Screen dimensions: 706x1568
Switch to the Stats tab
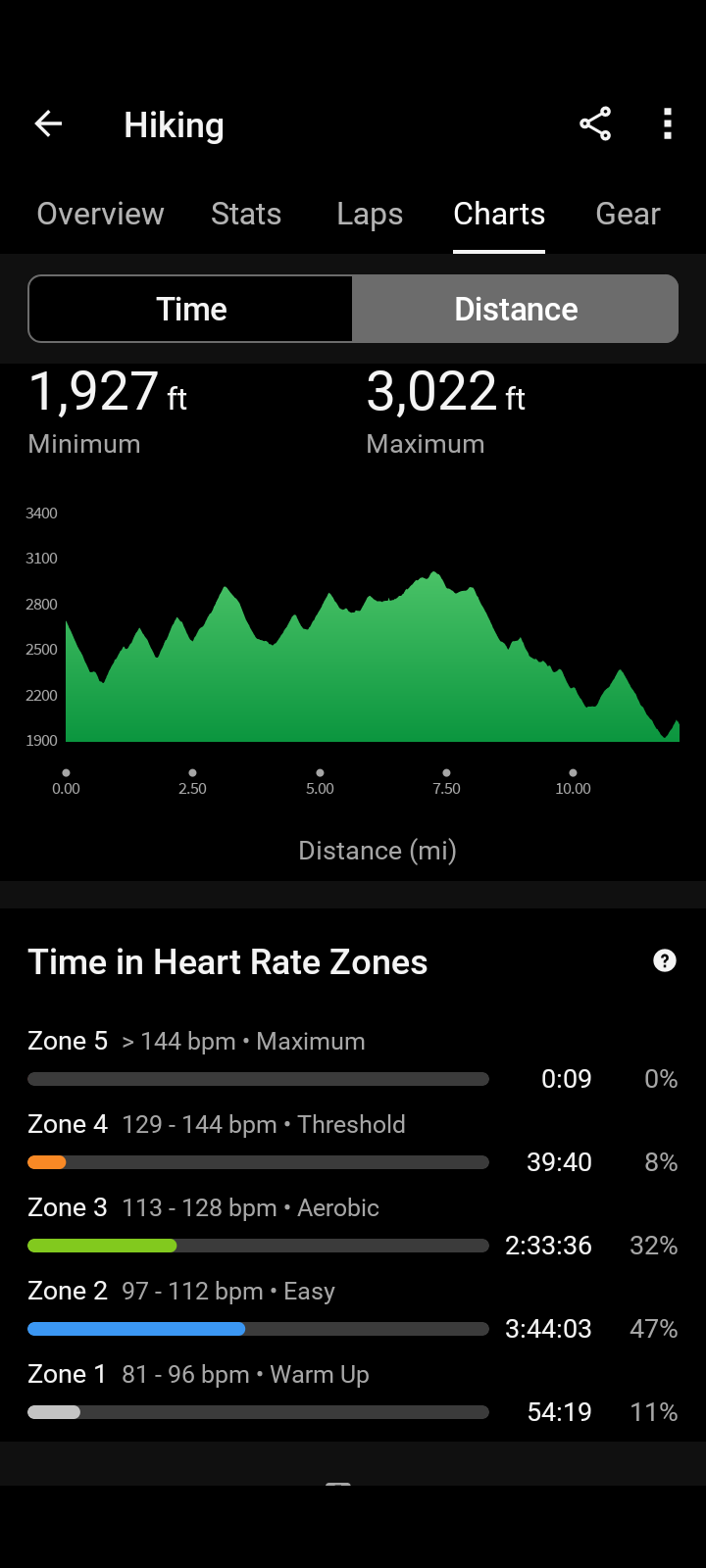click(x=246, y=214)
